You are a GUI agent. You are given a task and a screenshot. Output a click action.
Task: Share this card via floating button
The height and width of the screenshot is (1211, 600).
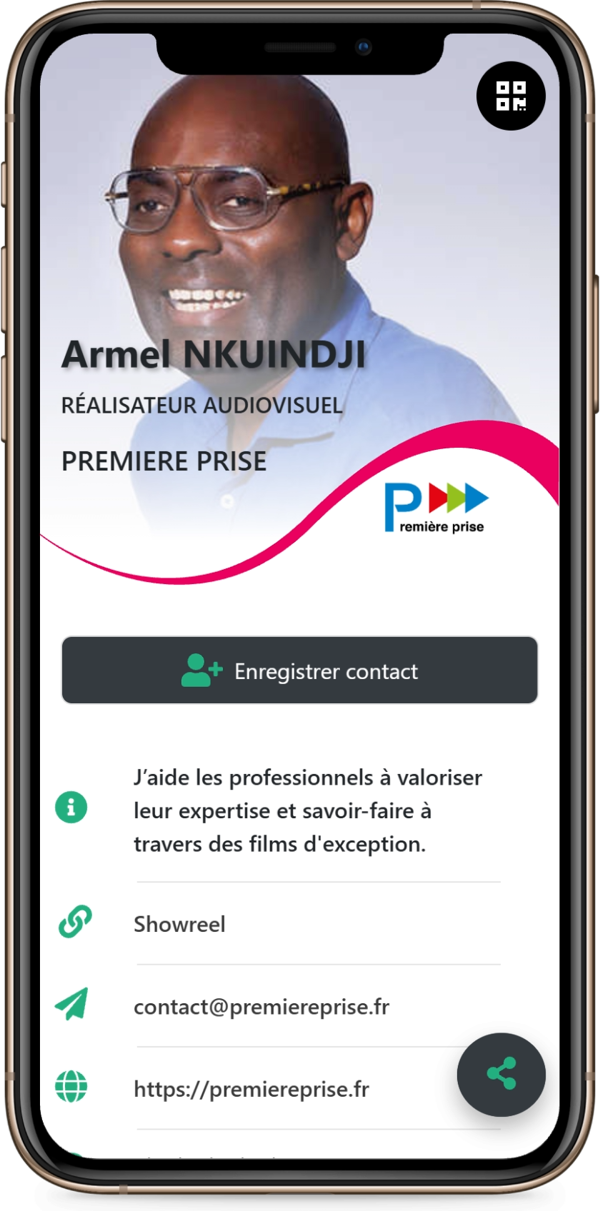(x=501, y=1075)
